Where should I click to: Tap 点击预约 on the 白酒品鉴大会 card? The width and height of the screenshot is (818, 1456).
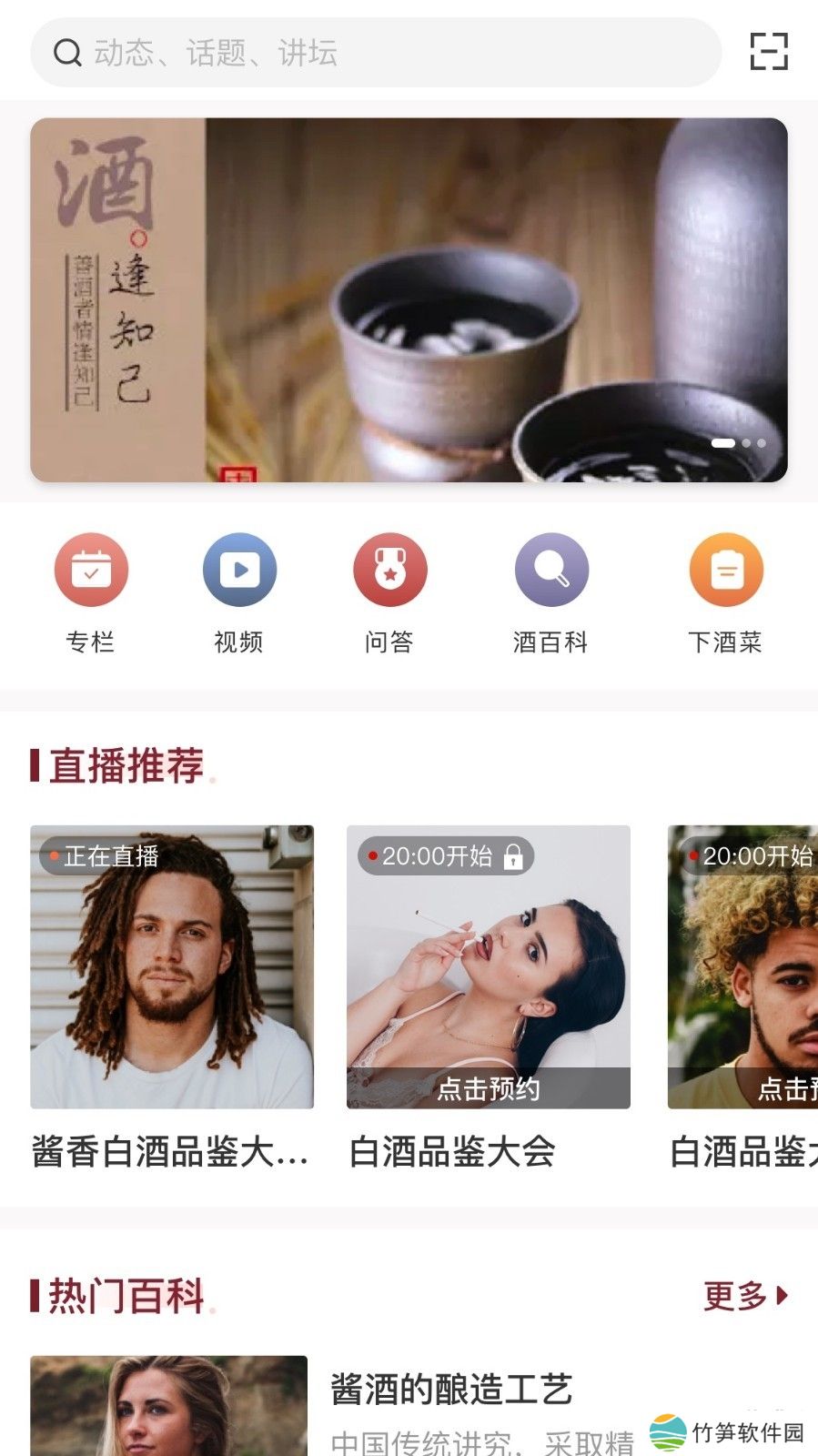(x=489, y=1088)
